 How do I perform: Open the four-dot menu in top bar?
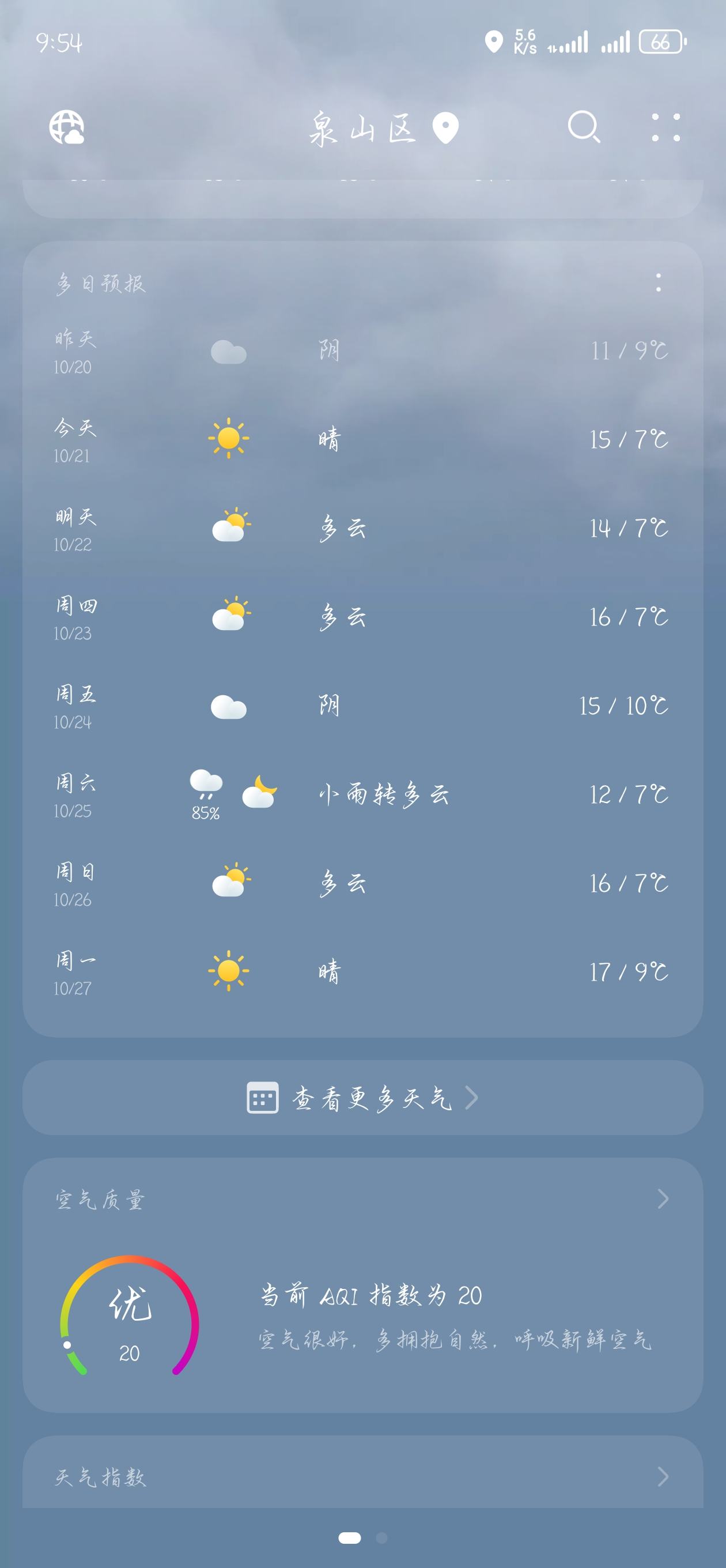tap(665, 127)
